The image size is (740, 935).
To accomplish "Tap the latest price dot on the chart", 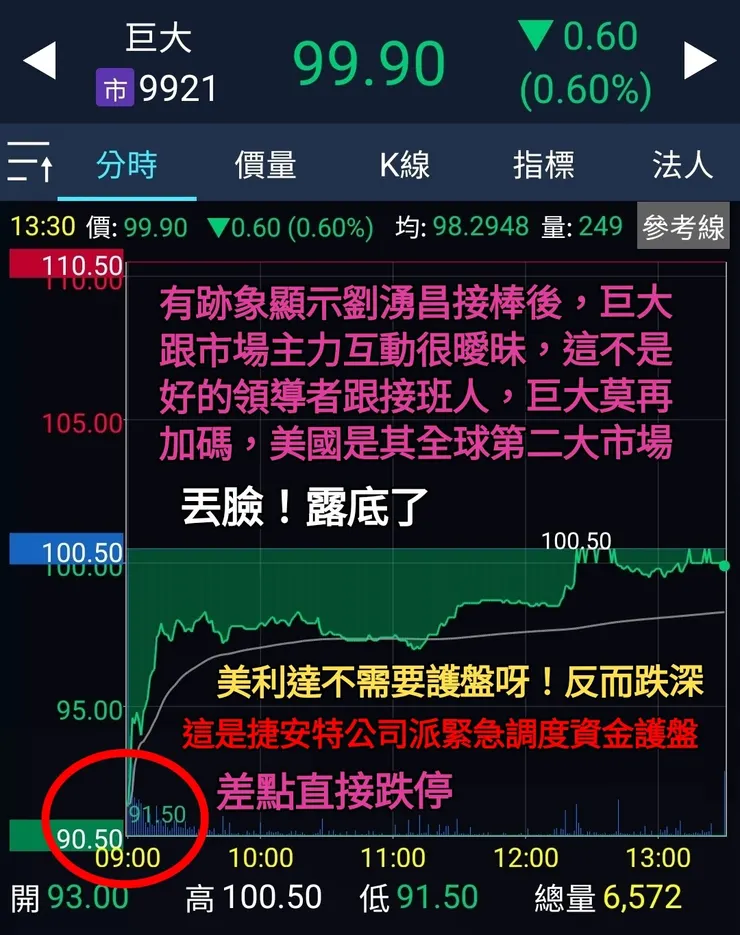I will pos(723,564).
